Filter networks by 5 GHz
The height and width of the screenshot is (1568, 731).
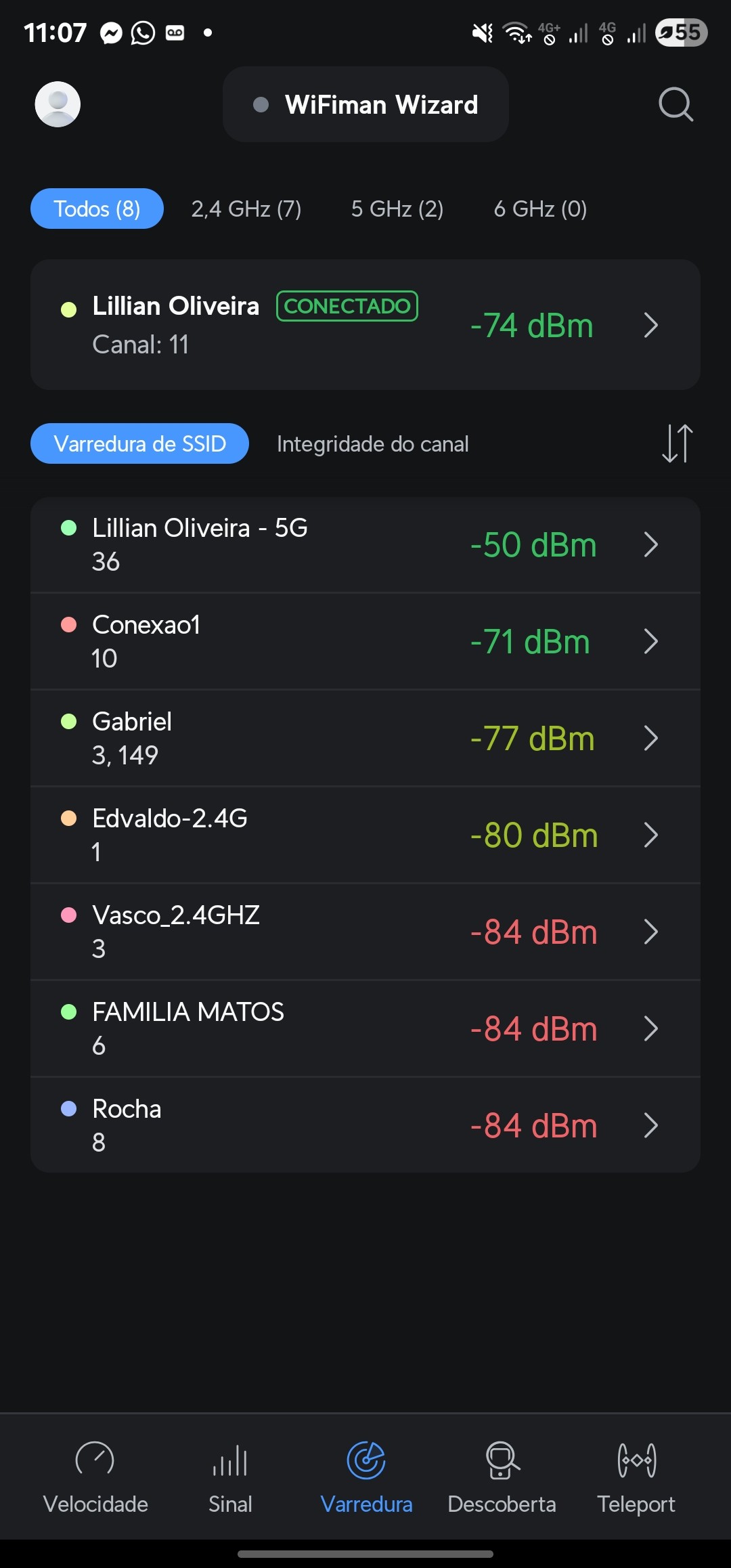pos(397,209)
